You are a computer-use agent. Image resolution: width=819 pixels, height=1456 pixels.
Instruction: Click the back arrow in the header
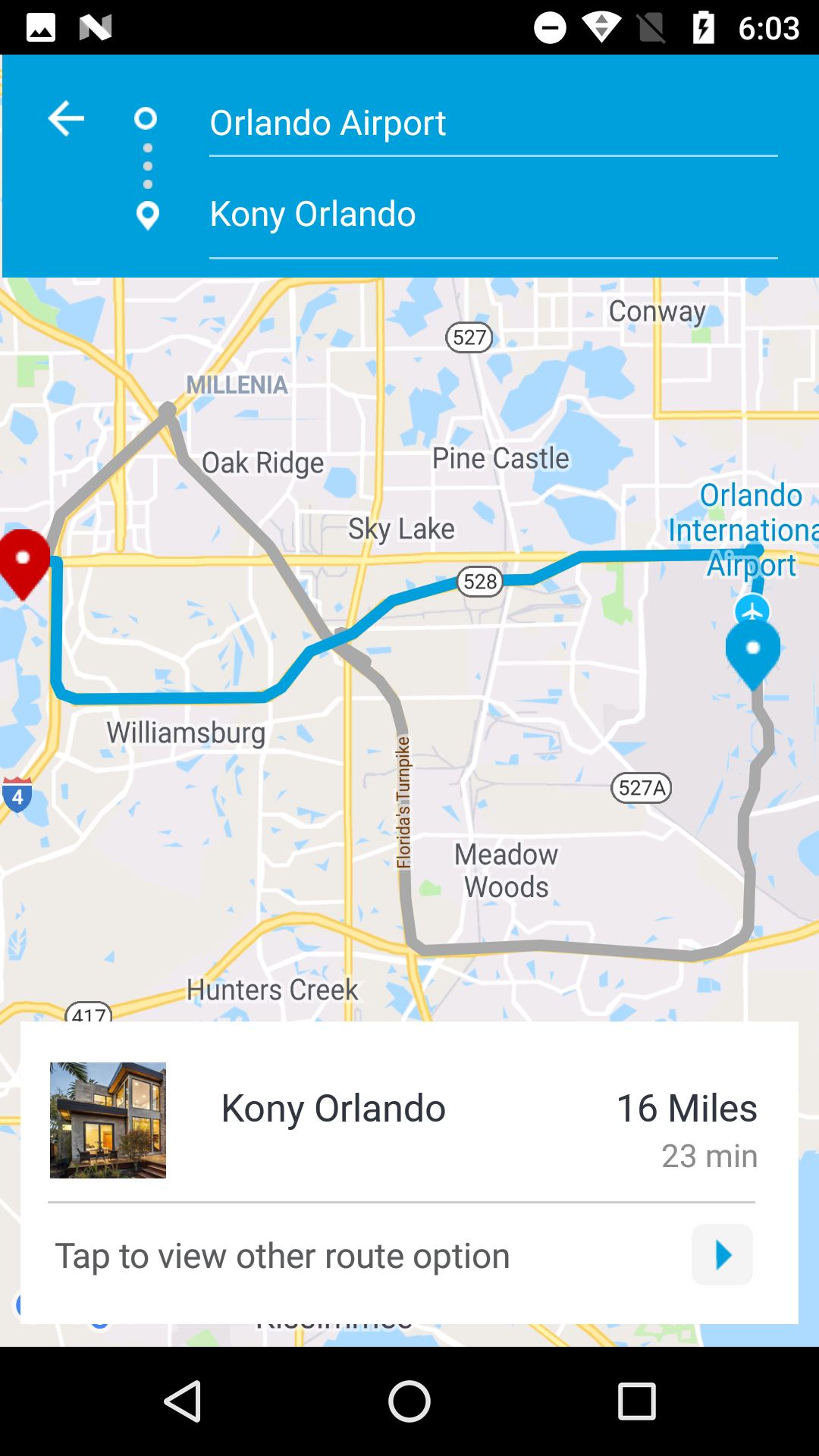coord(65,118)
